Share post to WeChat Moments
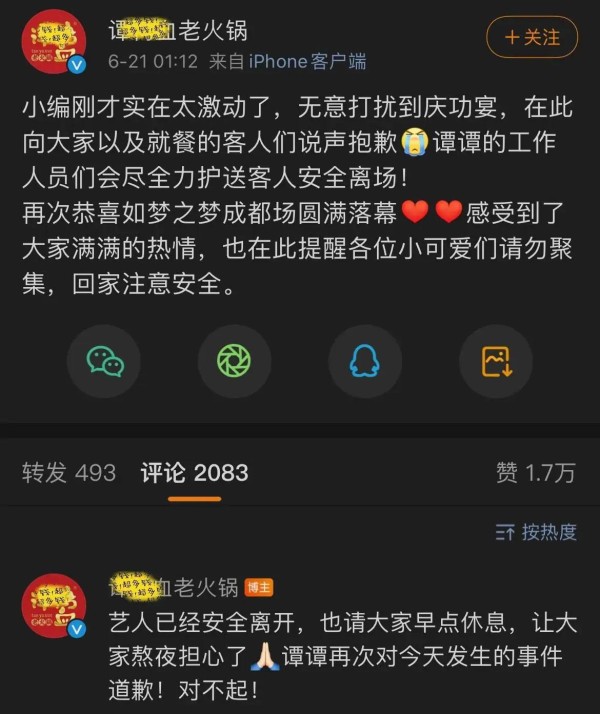 [x=234, y=361]
